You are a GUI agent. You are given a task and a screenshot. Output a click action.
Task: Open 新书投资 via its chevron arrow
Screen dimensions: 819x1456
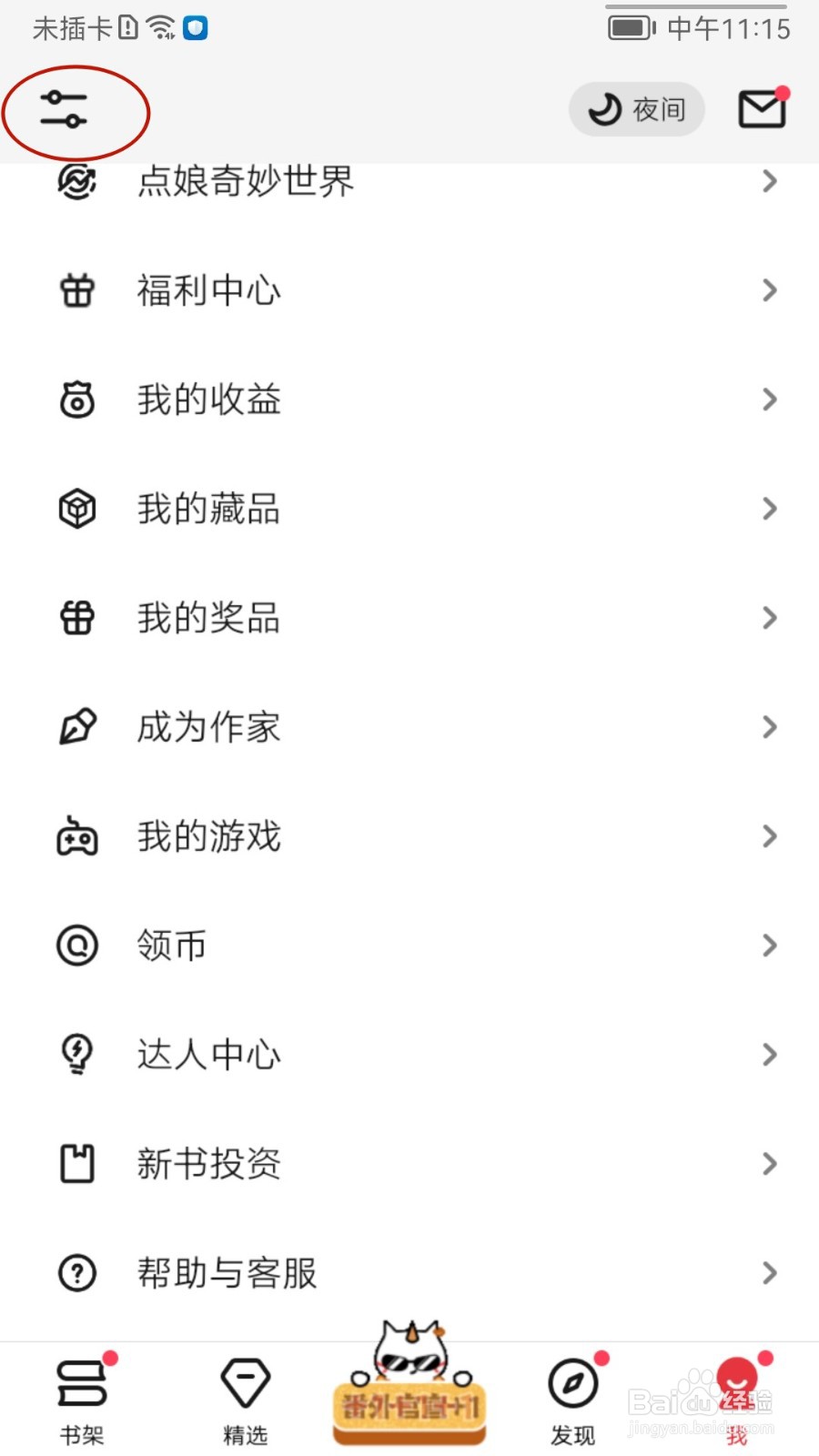[x=769, y=1164]
